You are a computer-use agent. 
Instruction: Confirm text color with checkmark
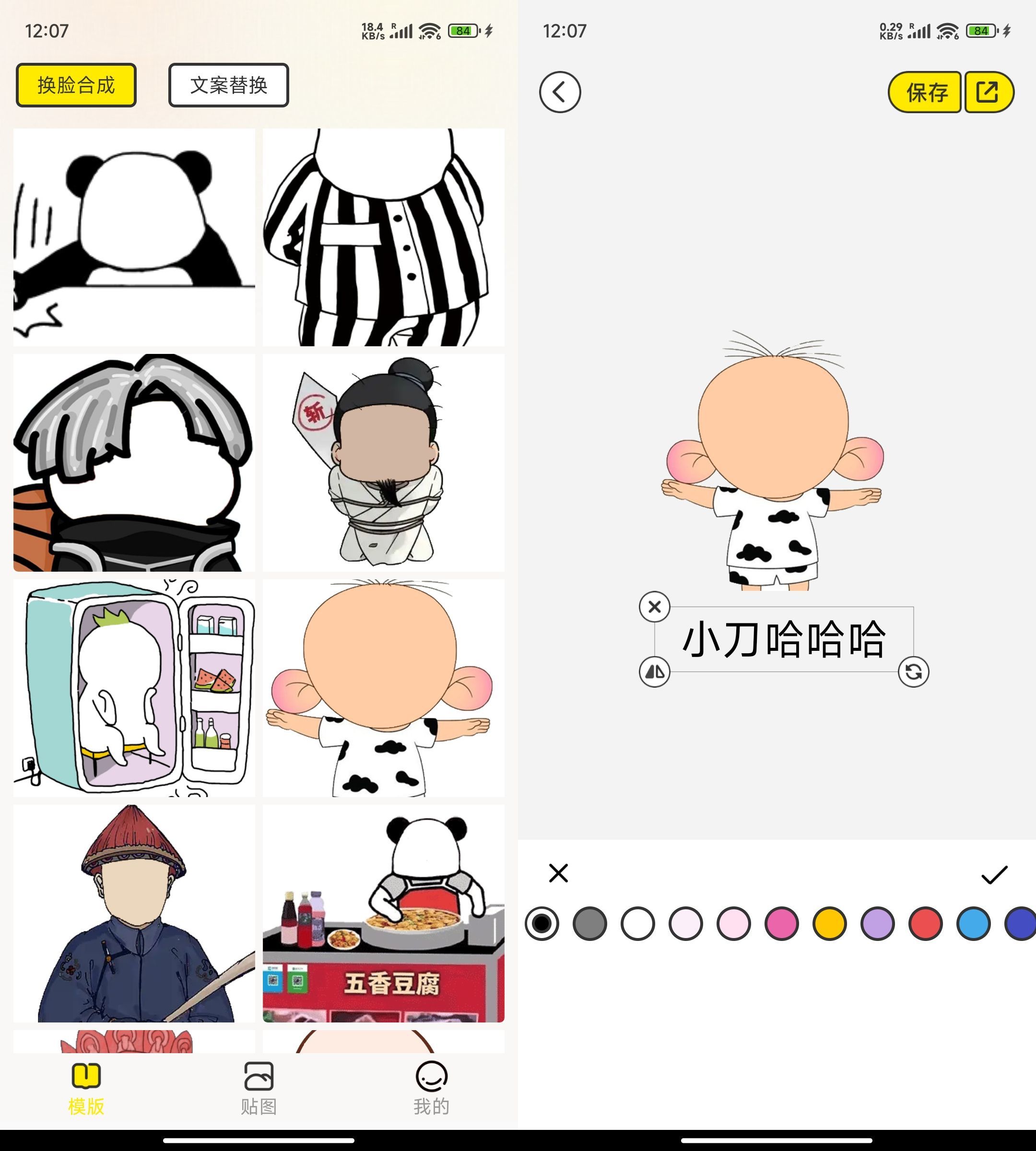(x=994, y=875)
